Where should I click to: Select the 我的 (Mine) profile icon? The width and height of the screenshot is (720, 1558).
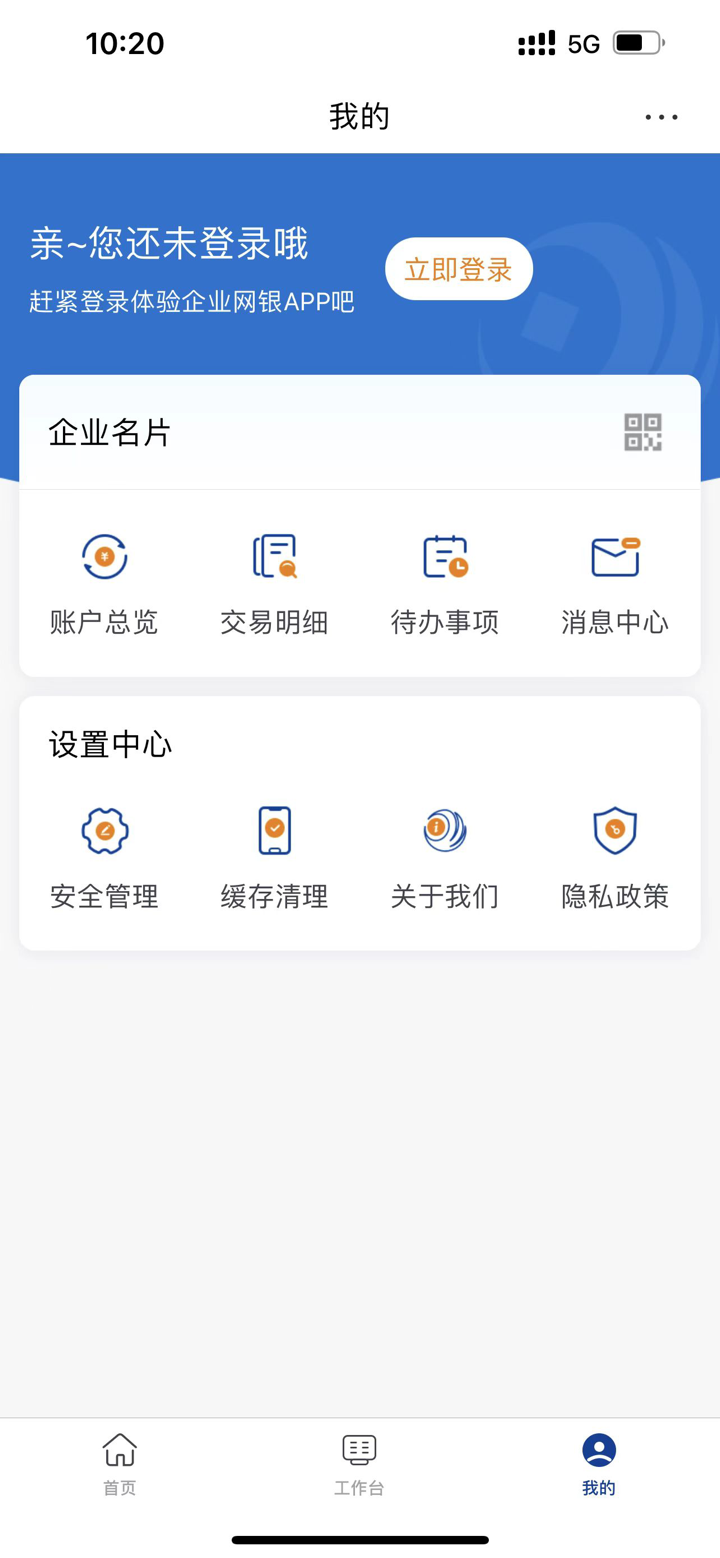coord(598,1447)
